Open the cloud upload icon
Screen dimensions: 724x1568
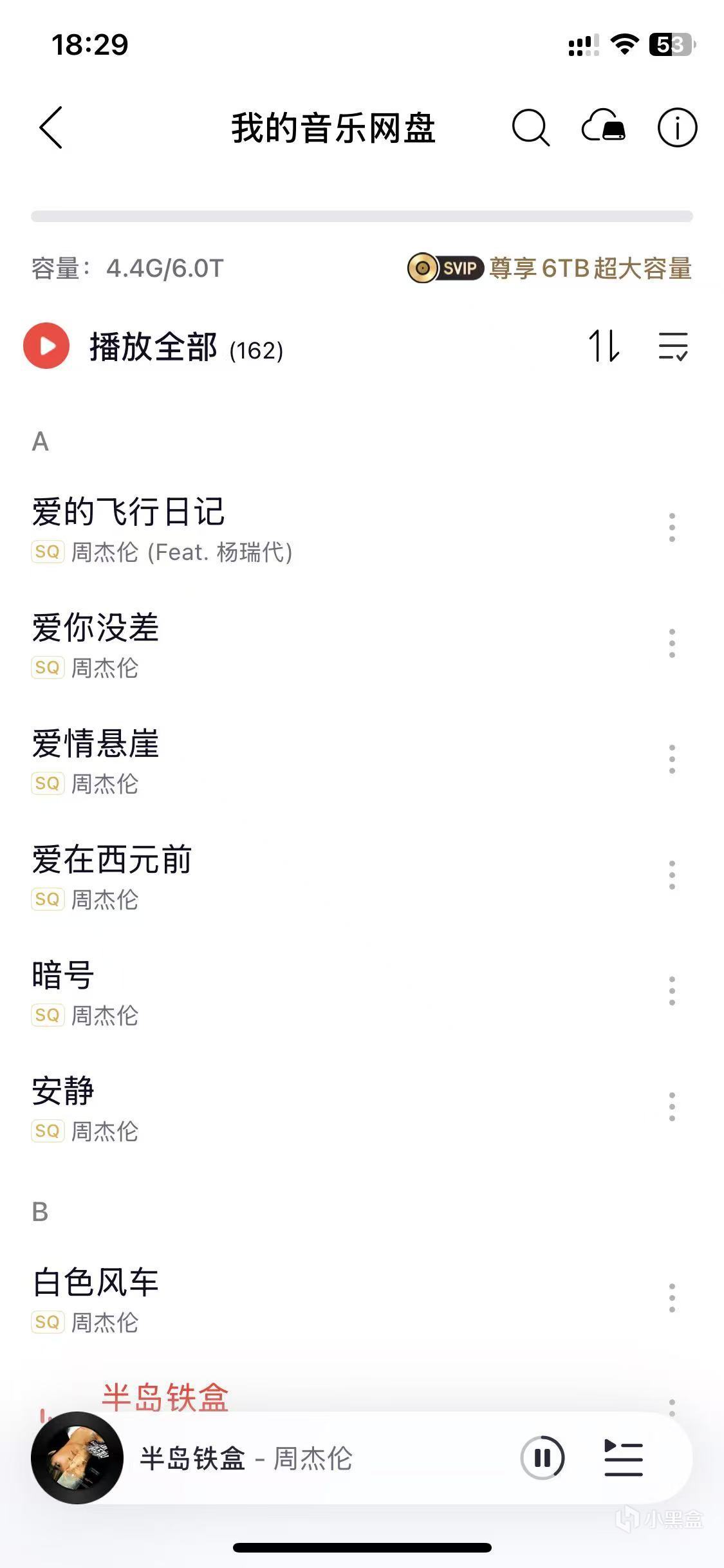point(603,127)
